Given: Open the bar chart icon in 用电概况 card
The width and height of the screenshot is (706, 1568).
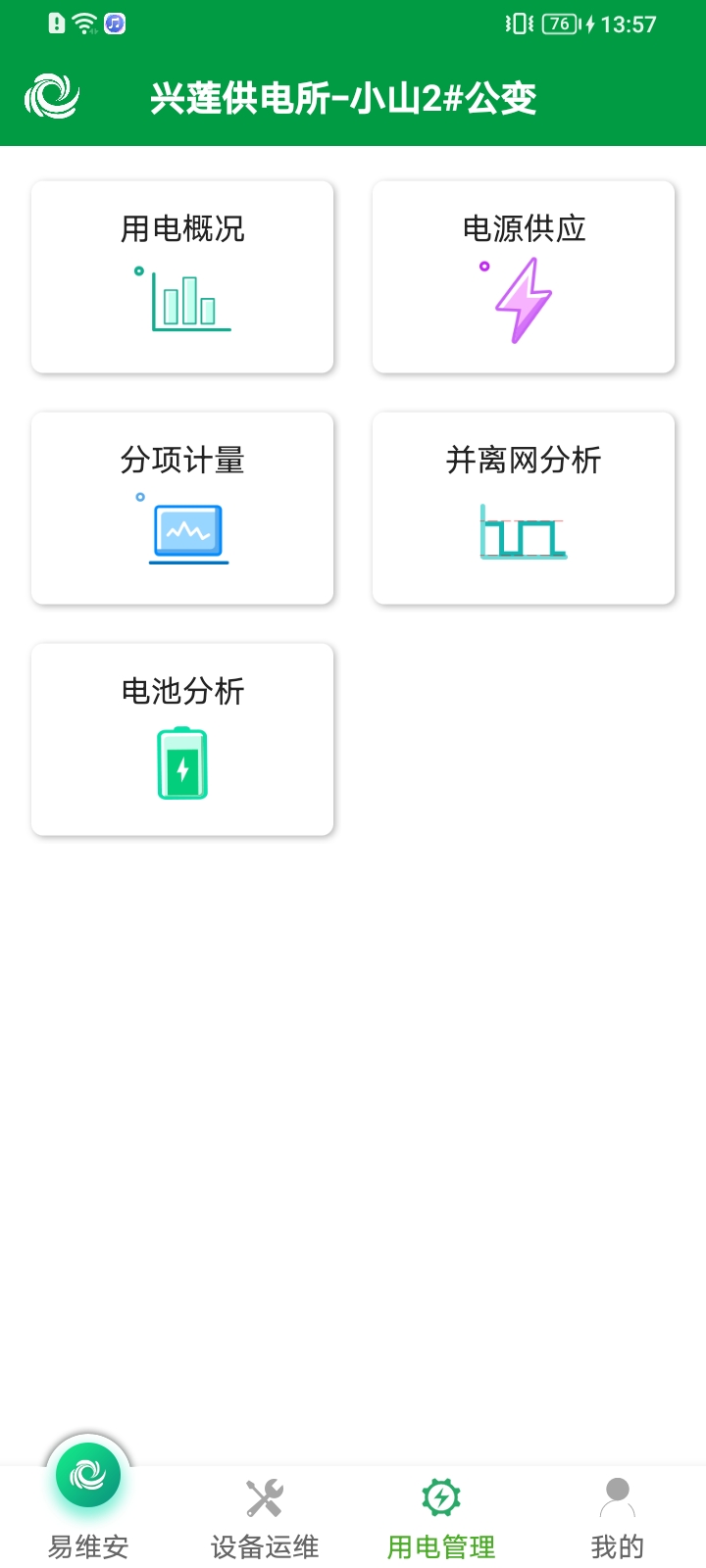Looking at the screenshot, I should [x=188, y=299].
